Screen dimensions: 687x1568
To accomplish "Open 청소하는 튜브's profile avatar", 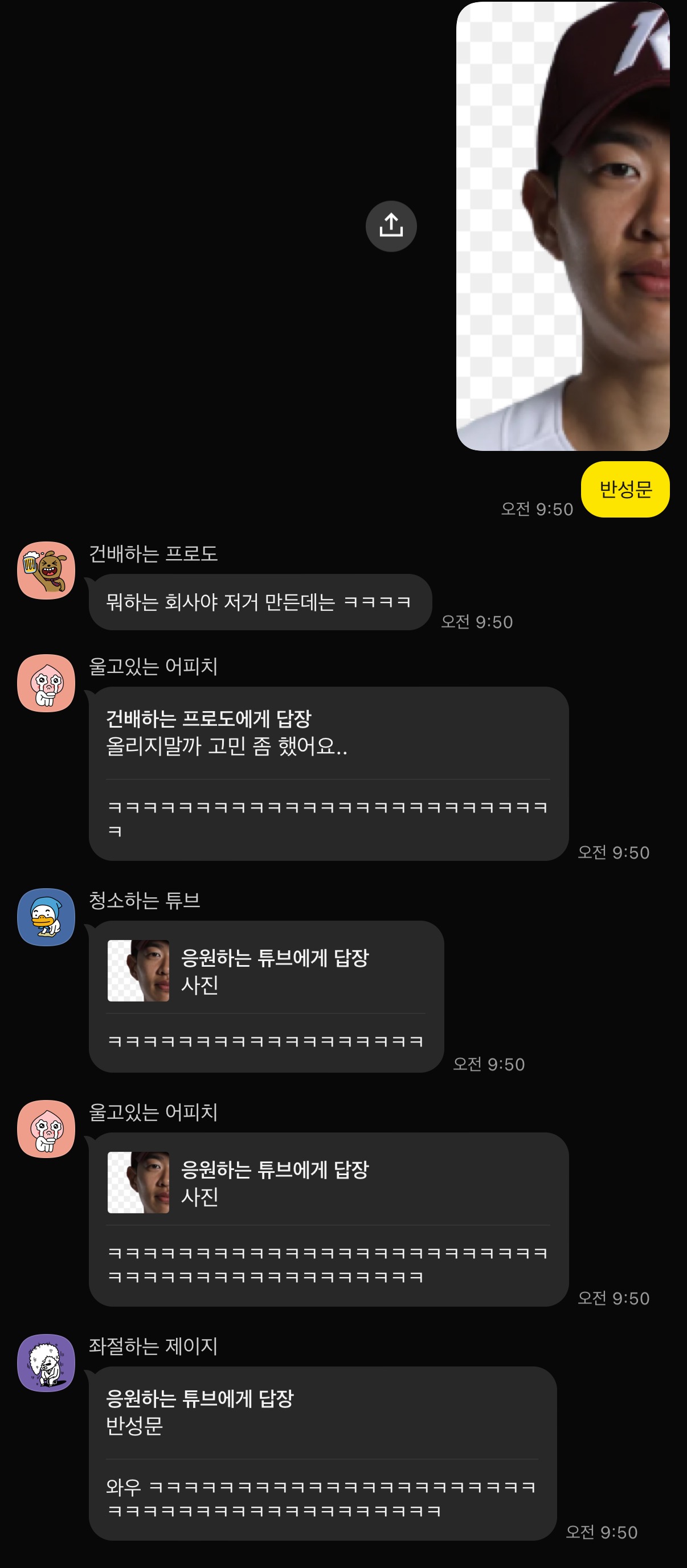I will point(46,917).
